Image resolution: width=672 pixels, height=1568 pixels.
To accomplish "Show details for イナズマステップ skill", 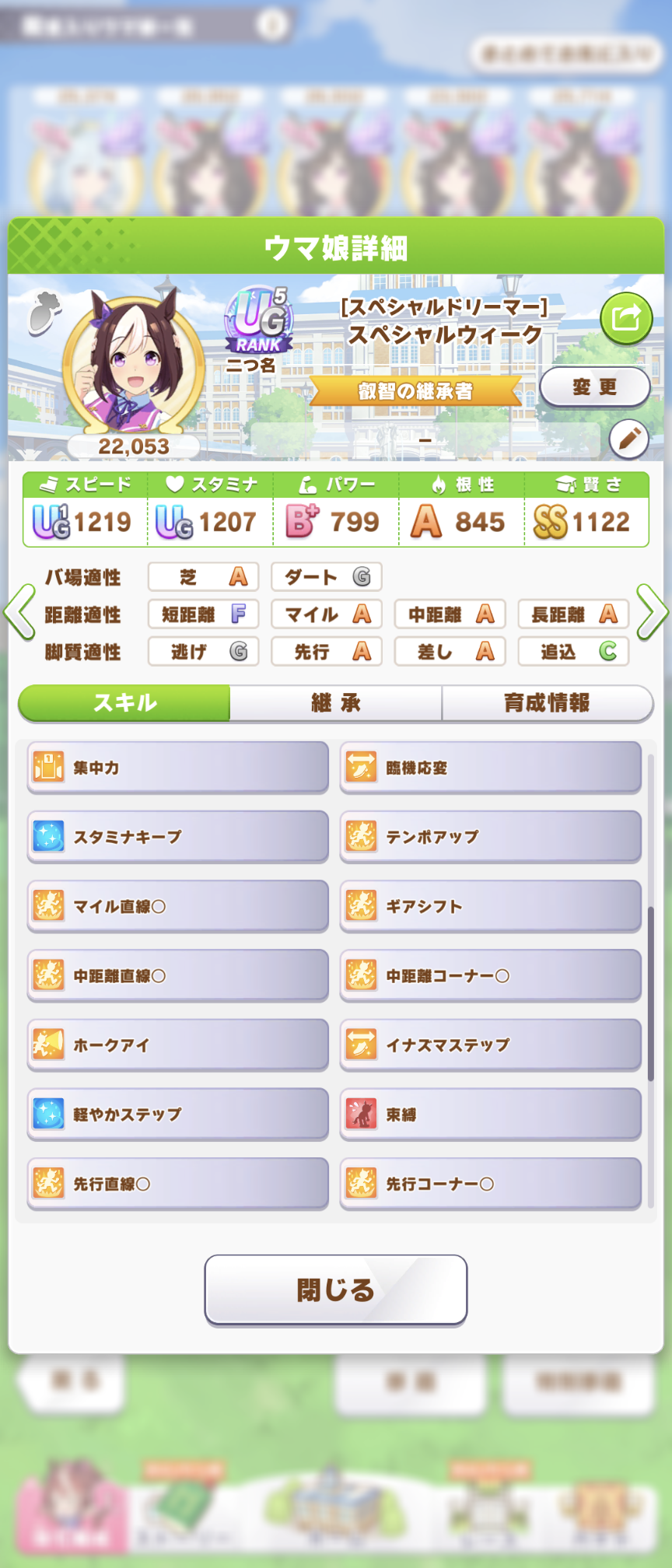I will click(490, 1045).
